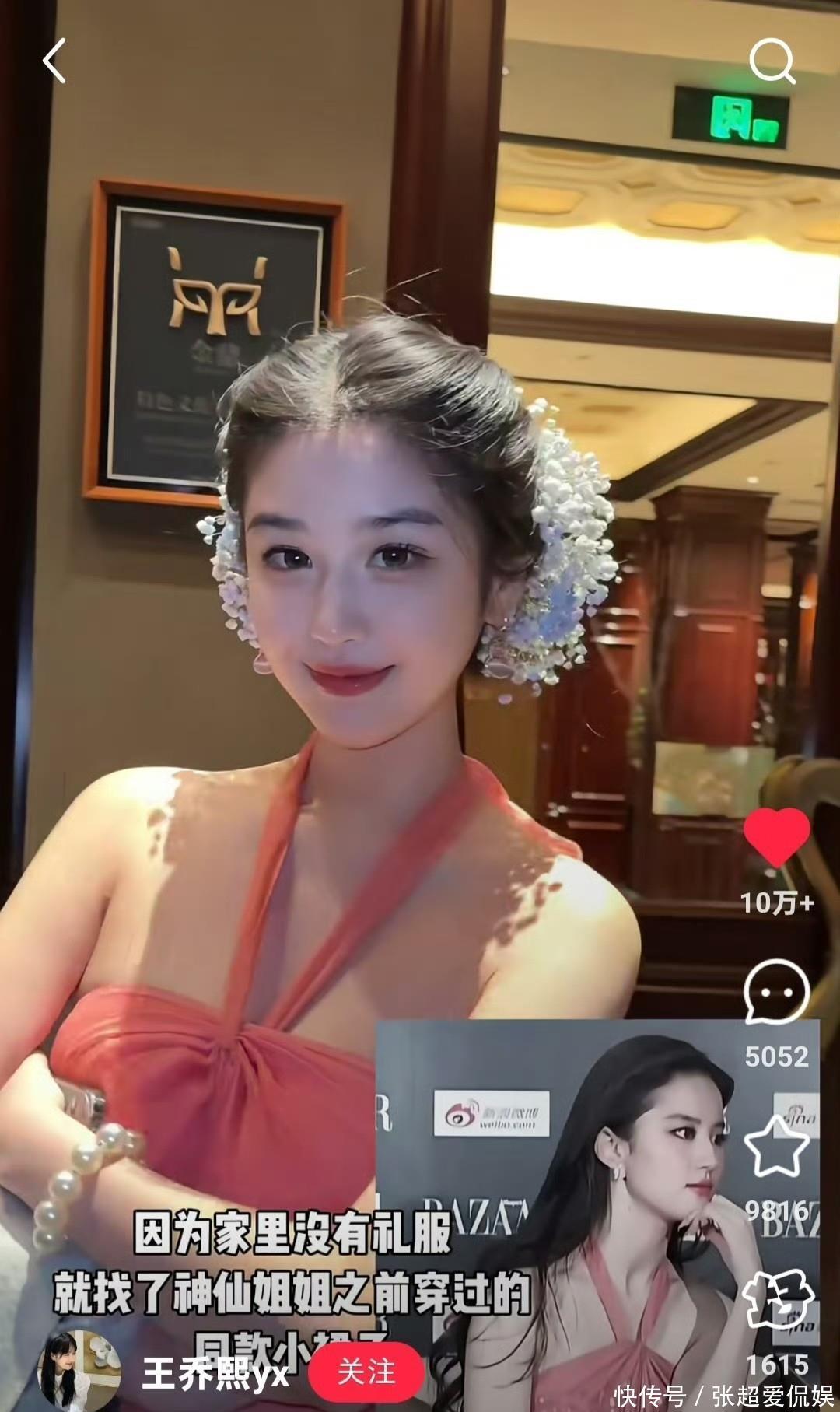This screenshot has height=1412, width=840.
Task: Open the comments bubble showing 5052
Action: pyautogui.click(x=776, y=991)
